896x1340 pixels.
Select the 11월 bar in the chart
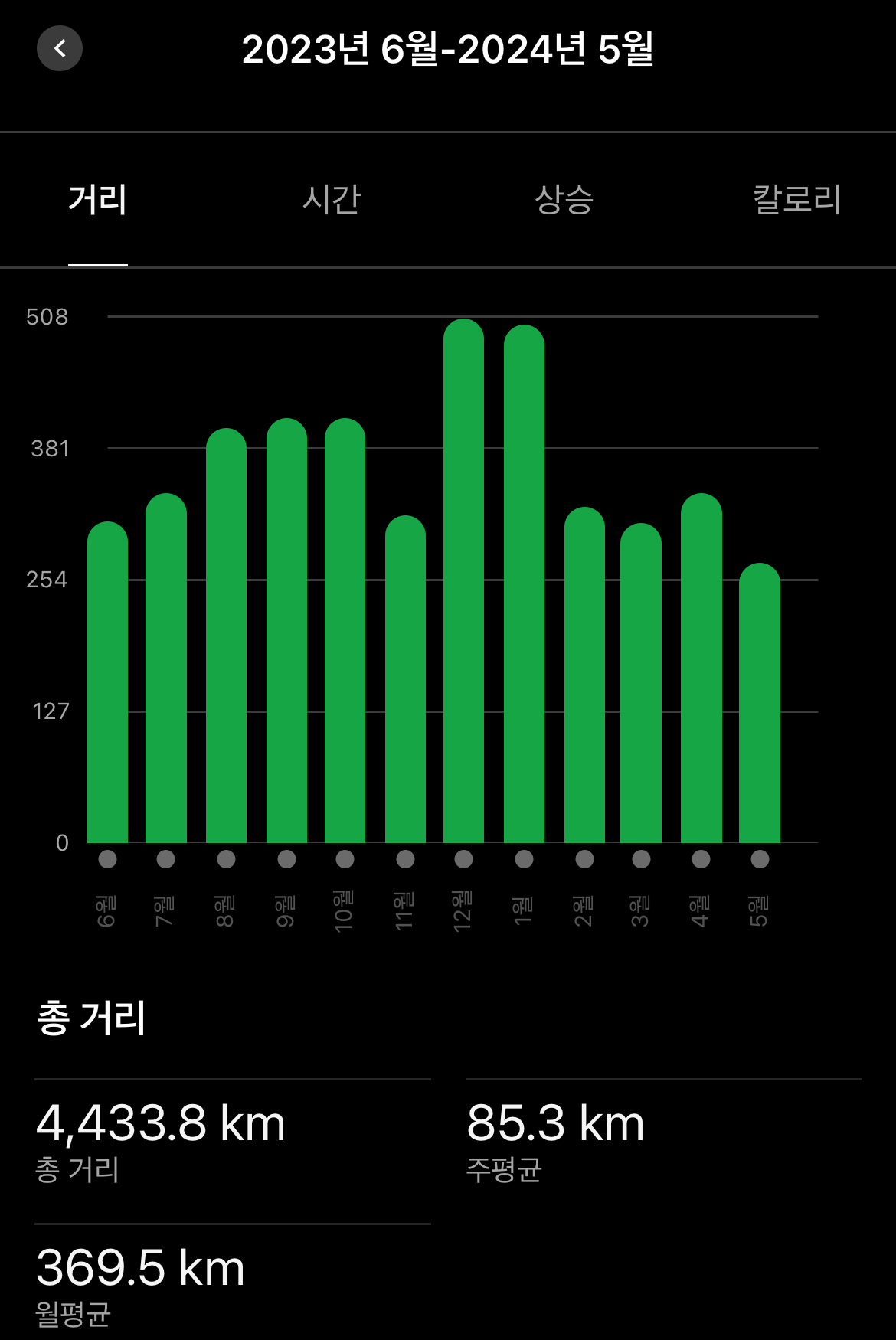pyautogui.click(x=405, y=680)
